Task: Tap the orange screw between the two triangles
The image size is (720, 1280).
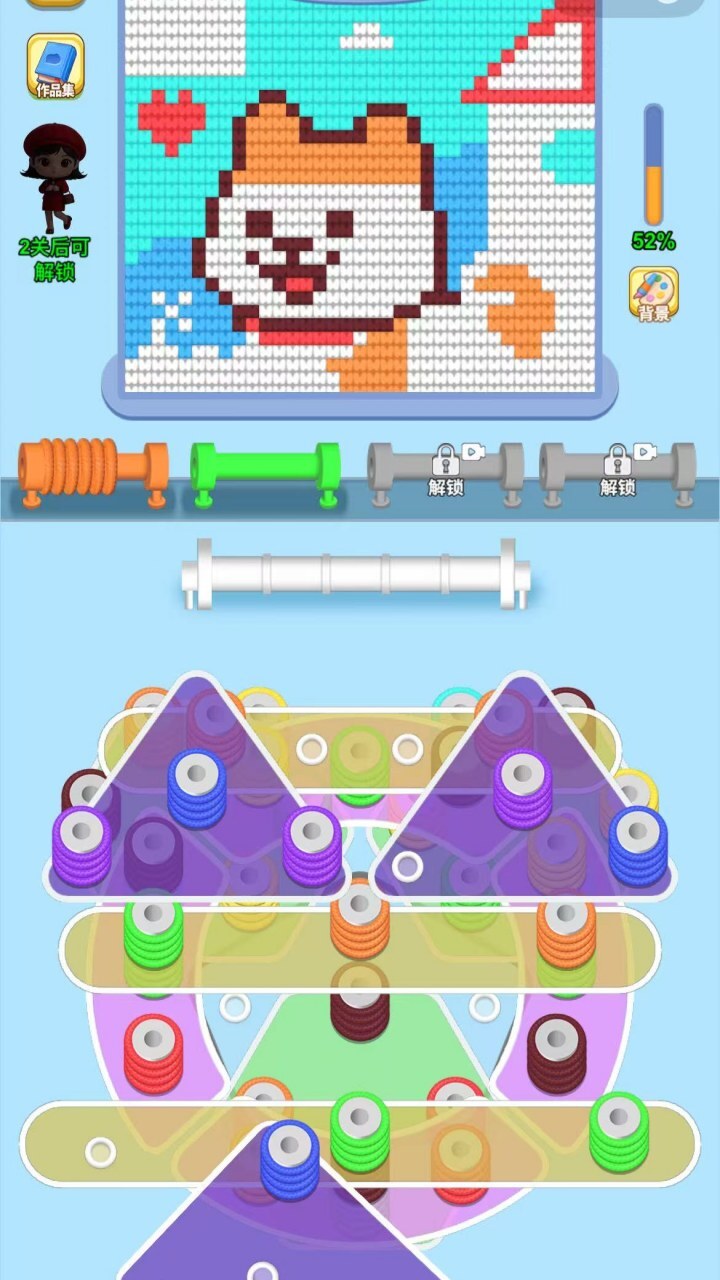Action: 360,919
